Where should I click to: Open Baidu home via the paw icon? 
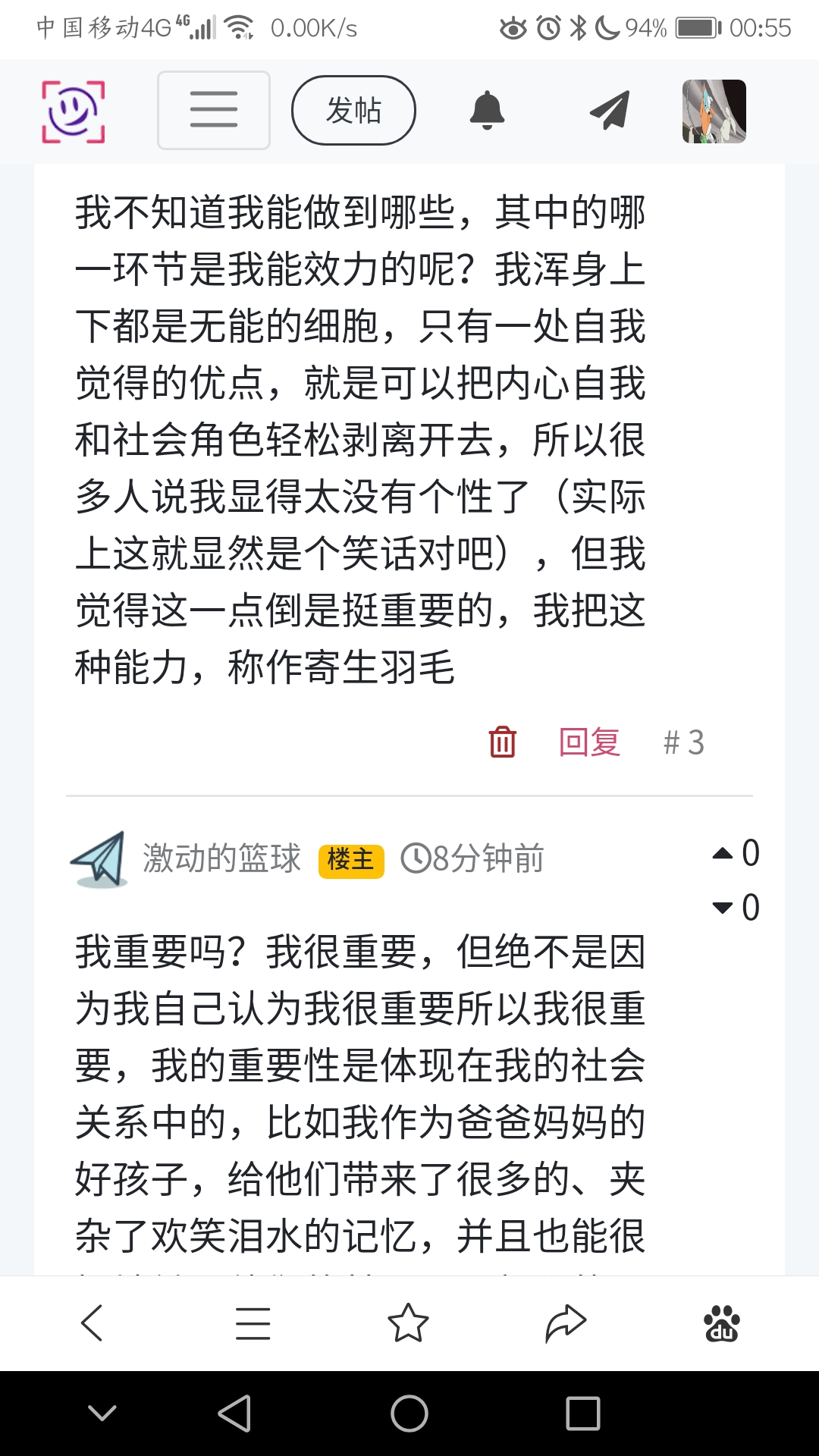tap(721, 1323)
